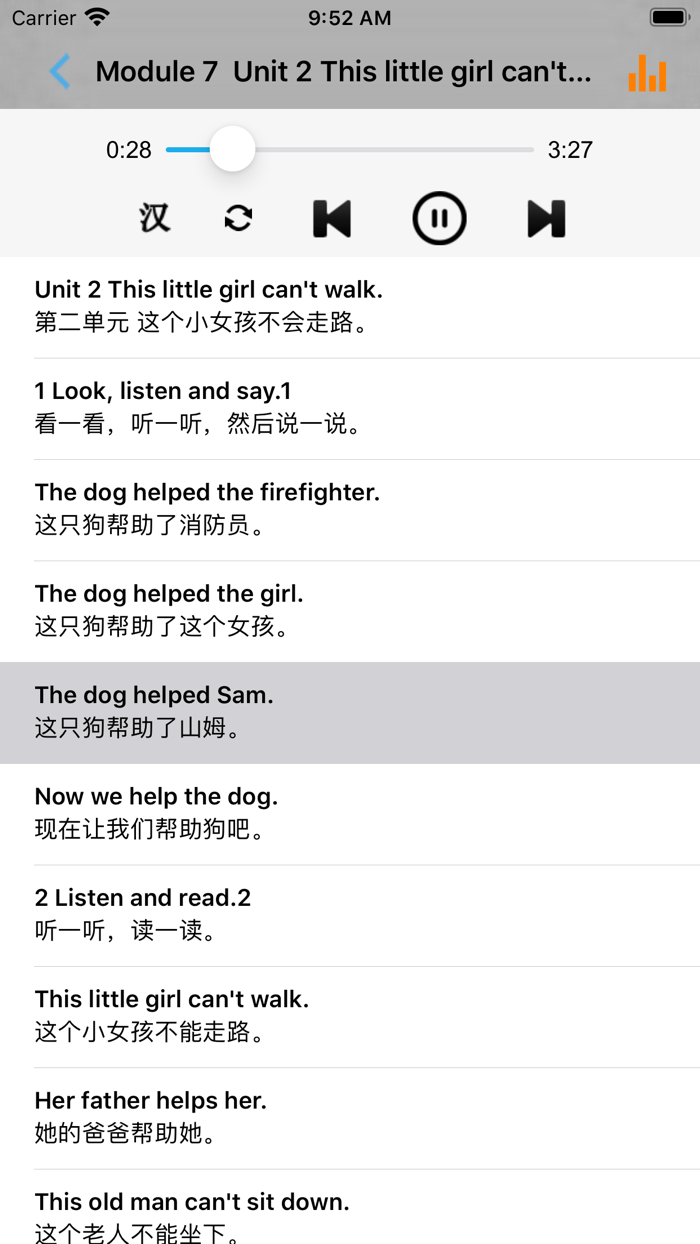Toggle the Chinese translation button
Screen dimensions: 700x1244
point(155,218)
